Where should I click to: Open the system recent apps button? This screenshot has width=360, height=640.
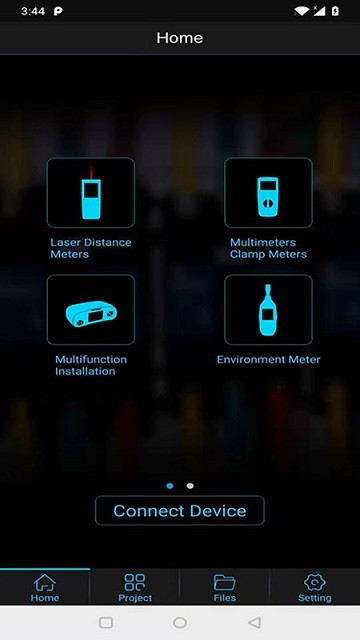(x=106, y=622)
